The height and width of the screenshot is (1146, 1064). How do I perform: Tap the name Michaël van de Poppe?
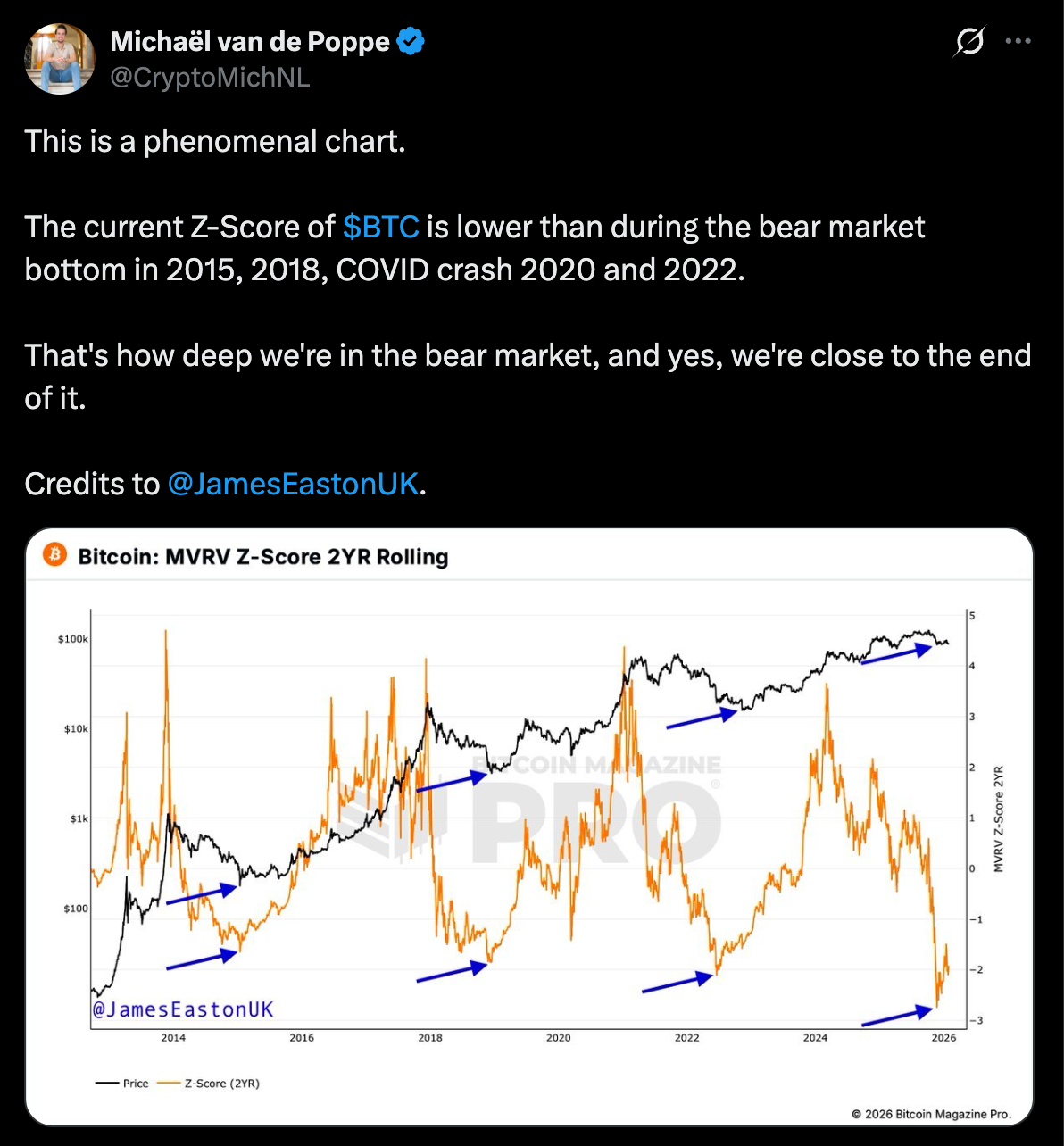pyautogui.click(x=250, y=41)
